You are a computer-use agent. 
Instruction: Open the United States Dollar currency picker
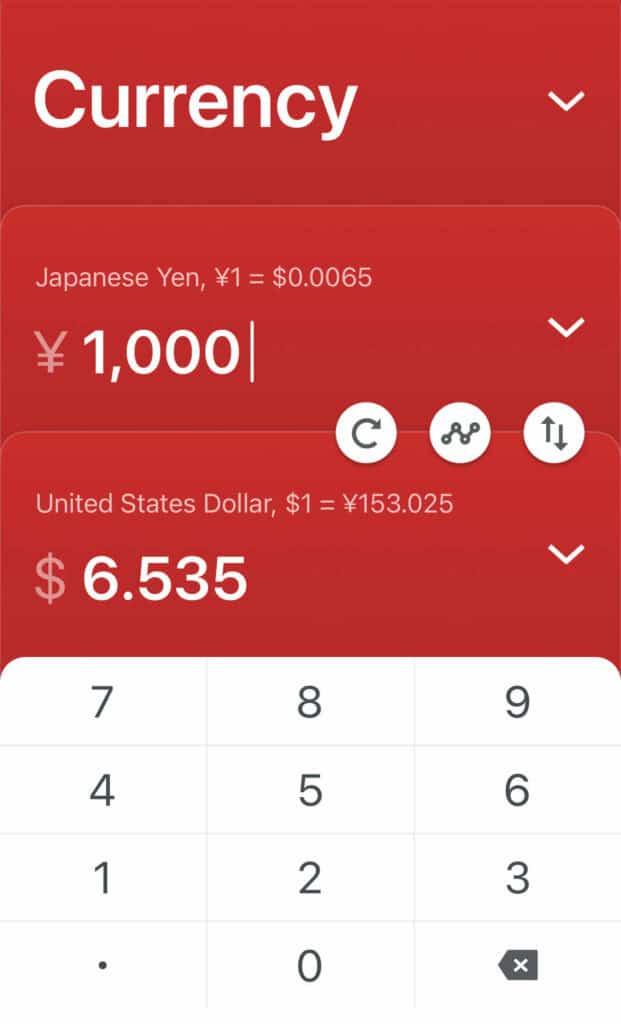point(566,554)
